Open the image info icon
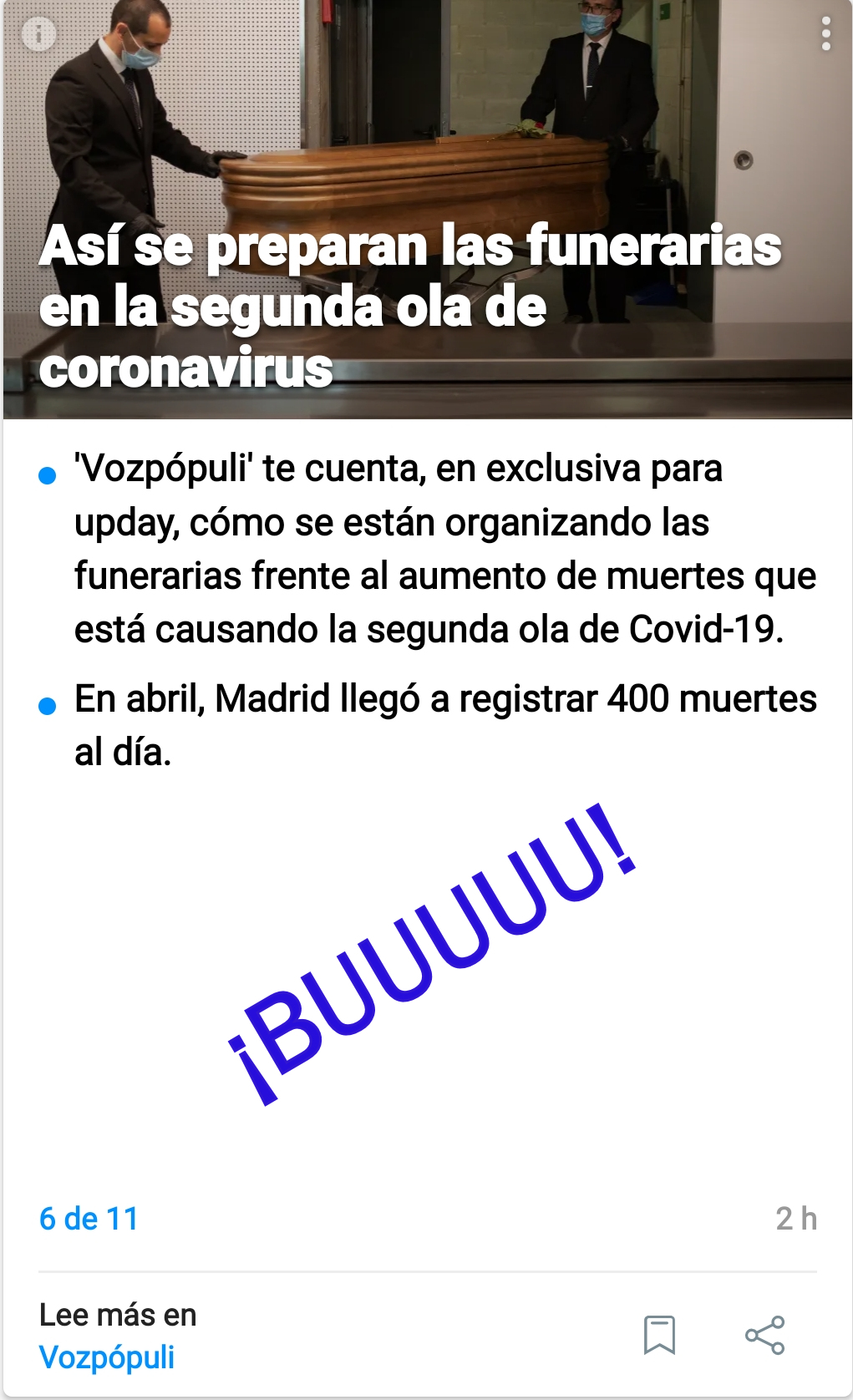Screen dimensions: 853x1400 (38, 34)
